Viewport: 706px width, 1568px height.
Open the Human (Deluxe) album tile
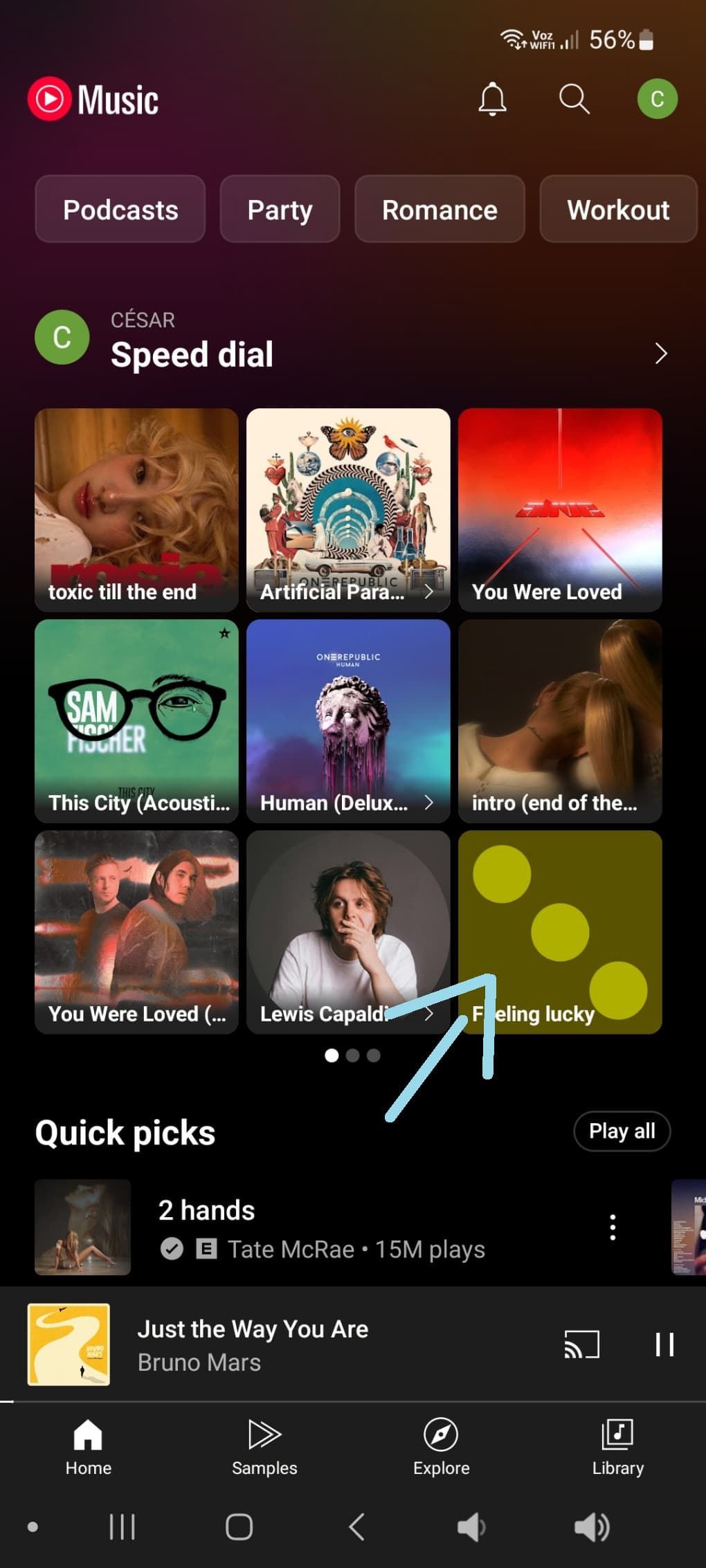(348, 721)
